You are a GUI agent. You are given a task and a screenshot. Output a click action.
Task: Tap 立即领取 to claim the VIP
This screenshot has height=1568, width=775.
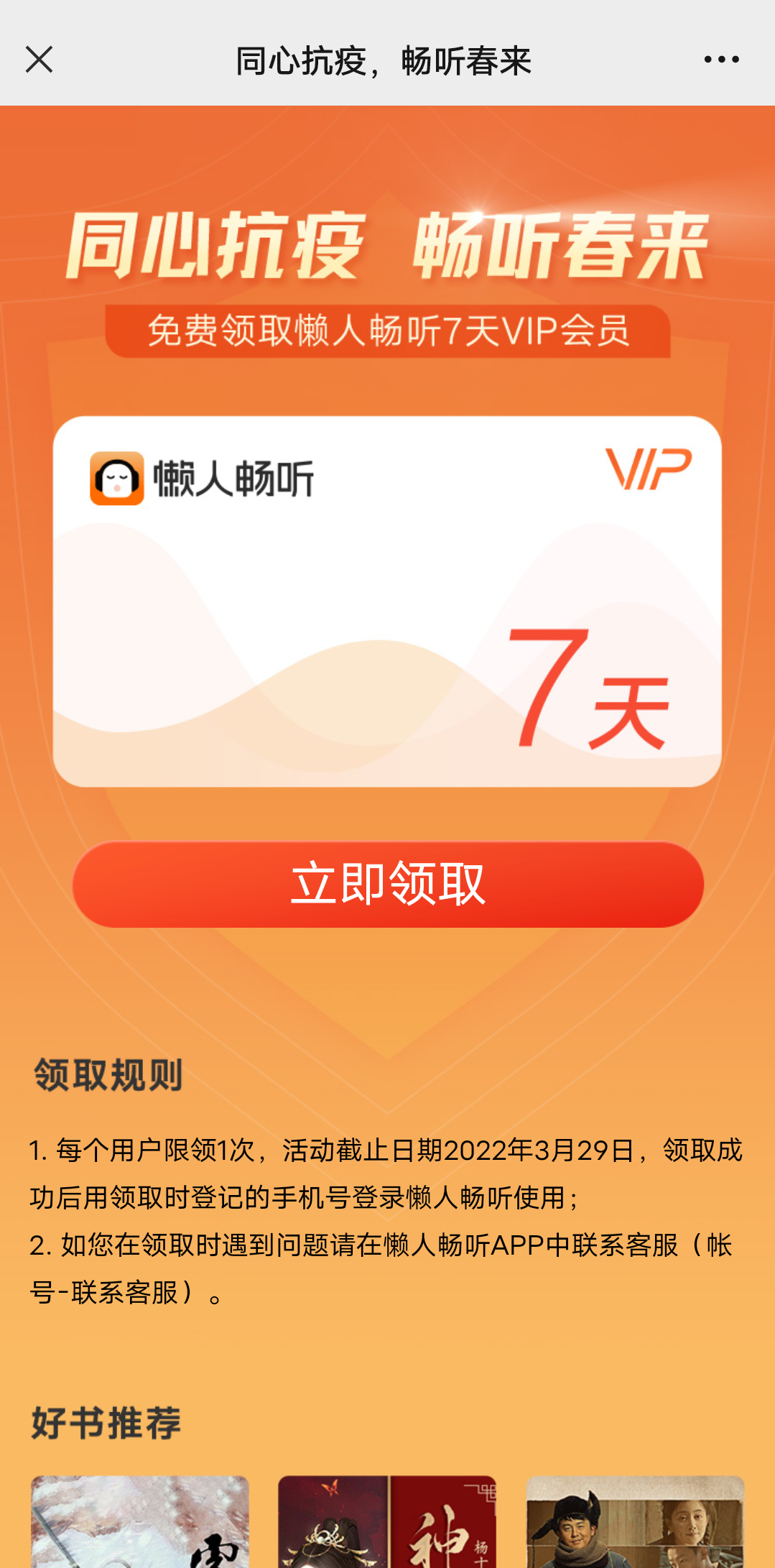point(388,884)
